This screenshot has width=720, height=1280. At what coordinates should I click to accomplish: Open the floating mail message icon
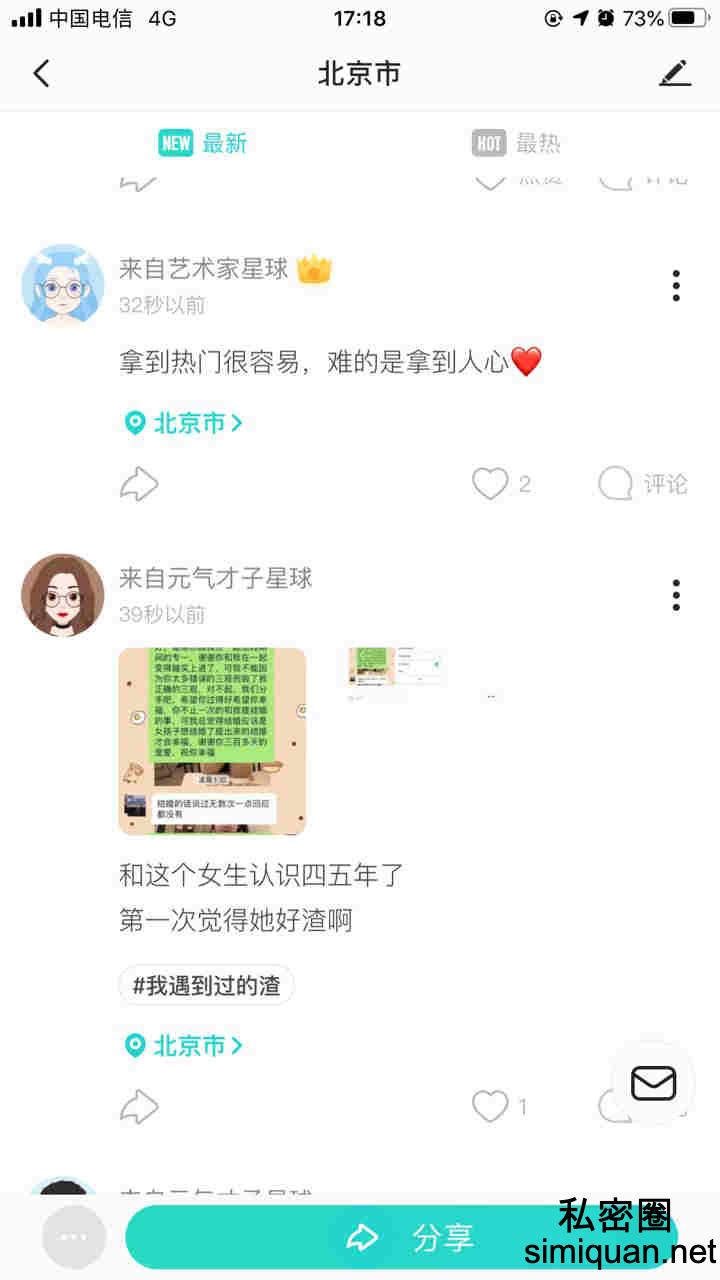[653, 1083]
